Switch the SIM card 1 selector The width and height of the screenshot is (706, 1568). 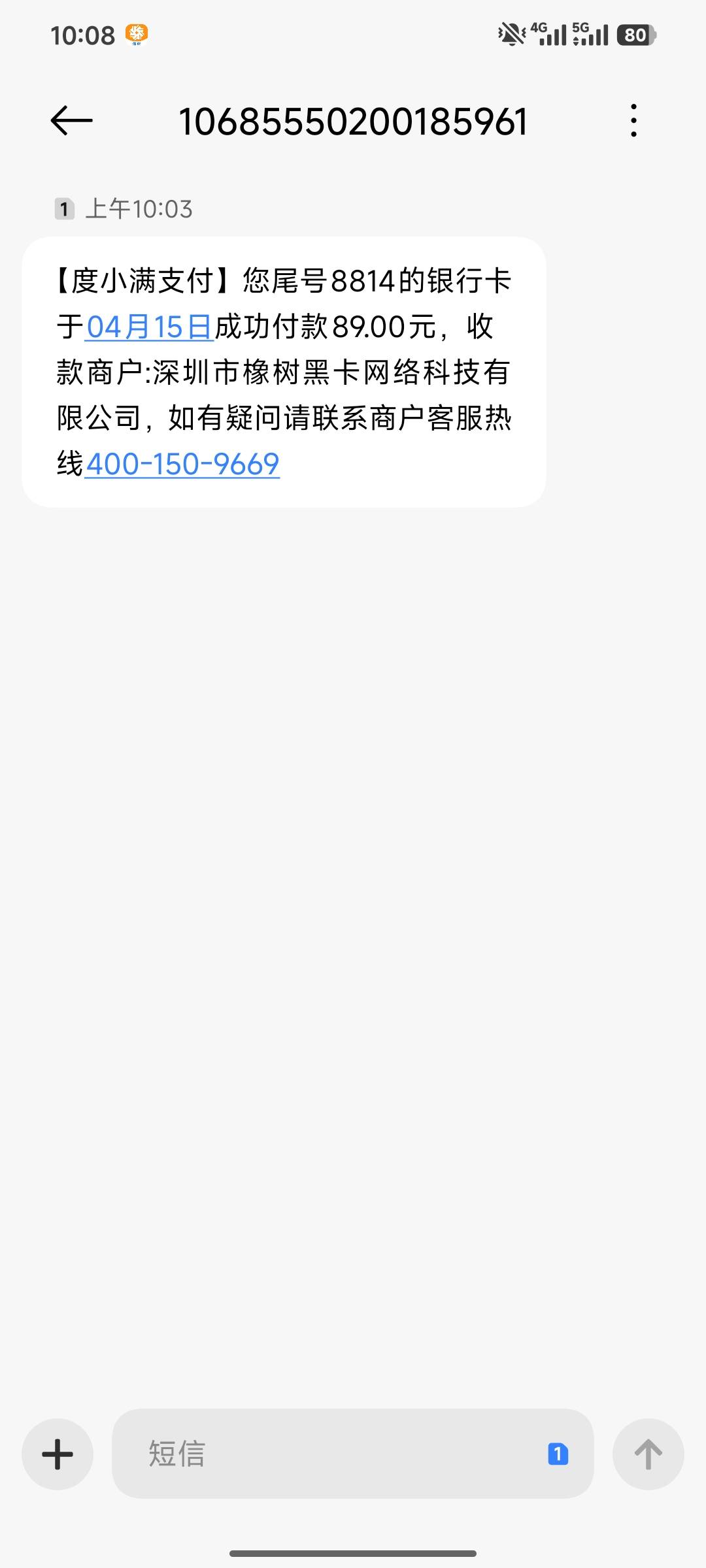point(558,1454)
